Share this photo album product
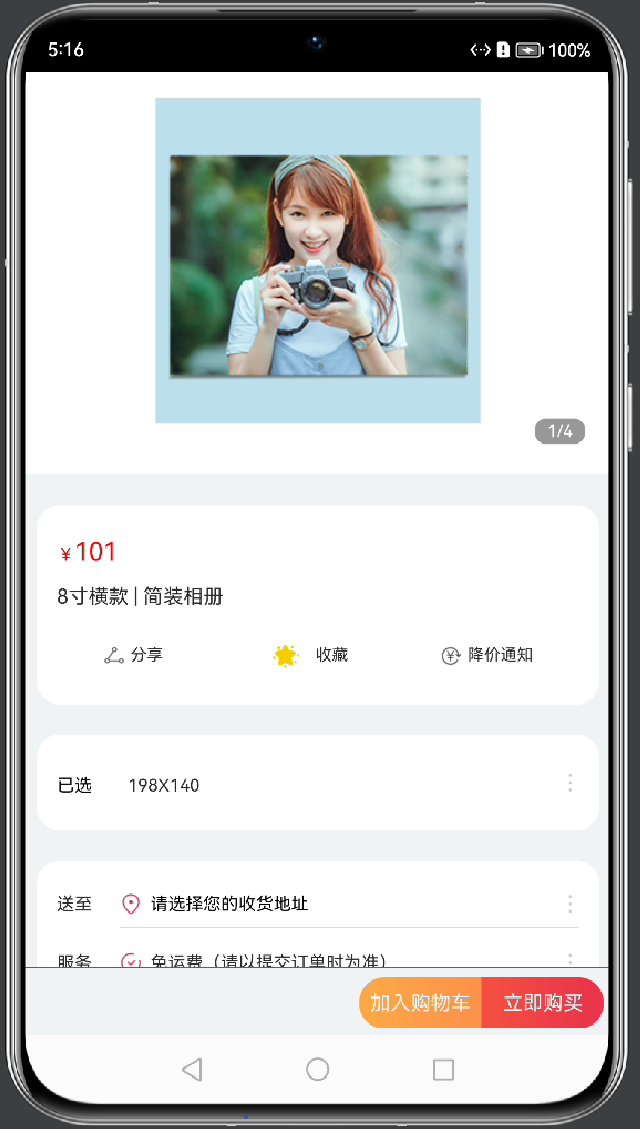 134,656
